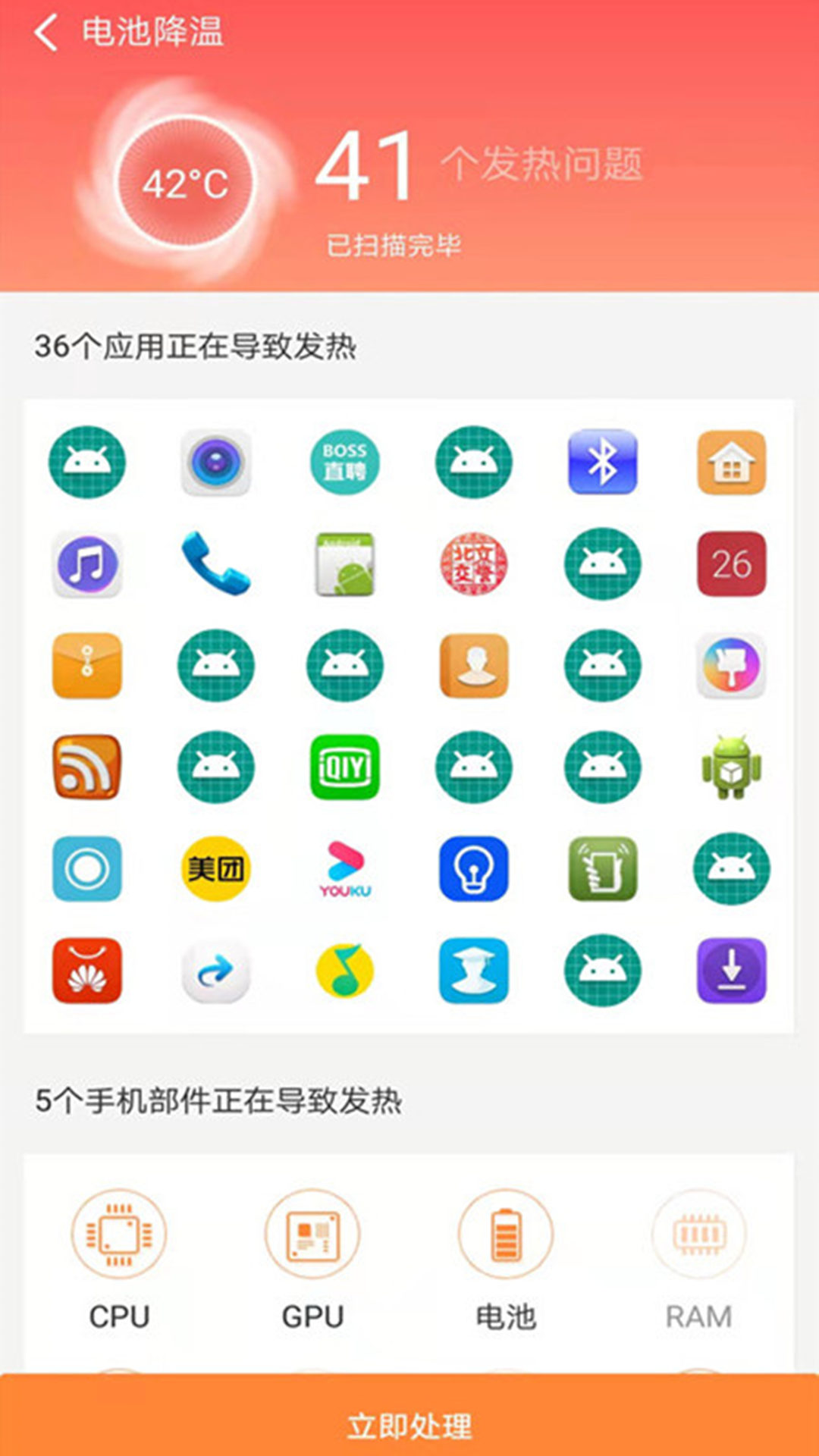Image resolution: width=819 pixels, height=1456 pixels.
Task: Tap the 立即处理 button
Action: click(x=409, y=1426)
